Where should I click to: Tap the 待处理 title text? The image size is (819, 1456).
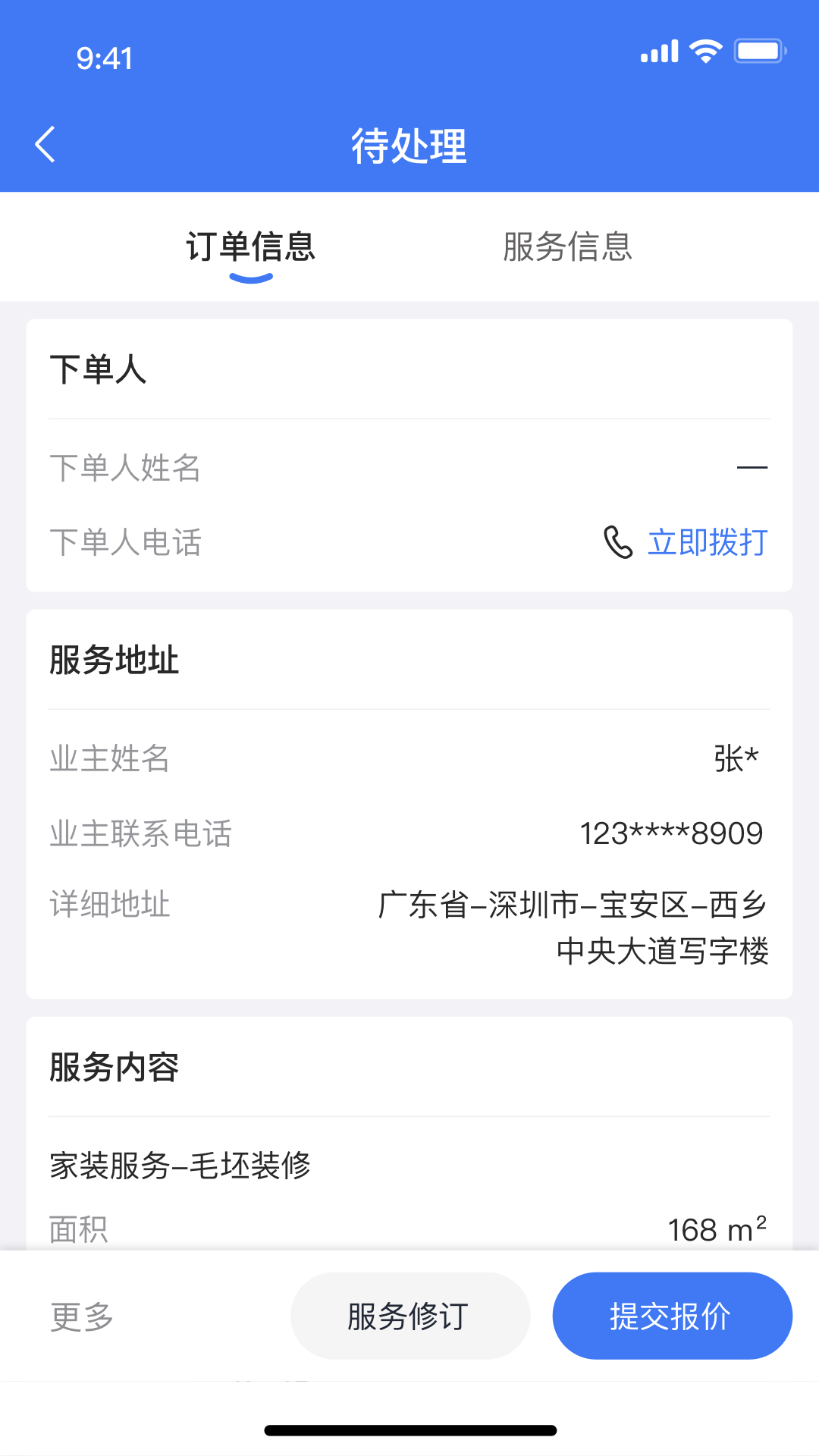[x=409, y=144]
